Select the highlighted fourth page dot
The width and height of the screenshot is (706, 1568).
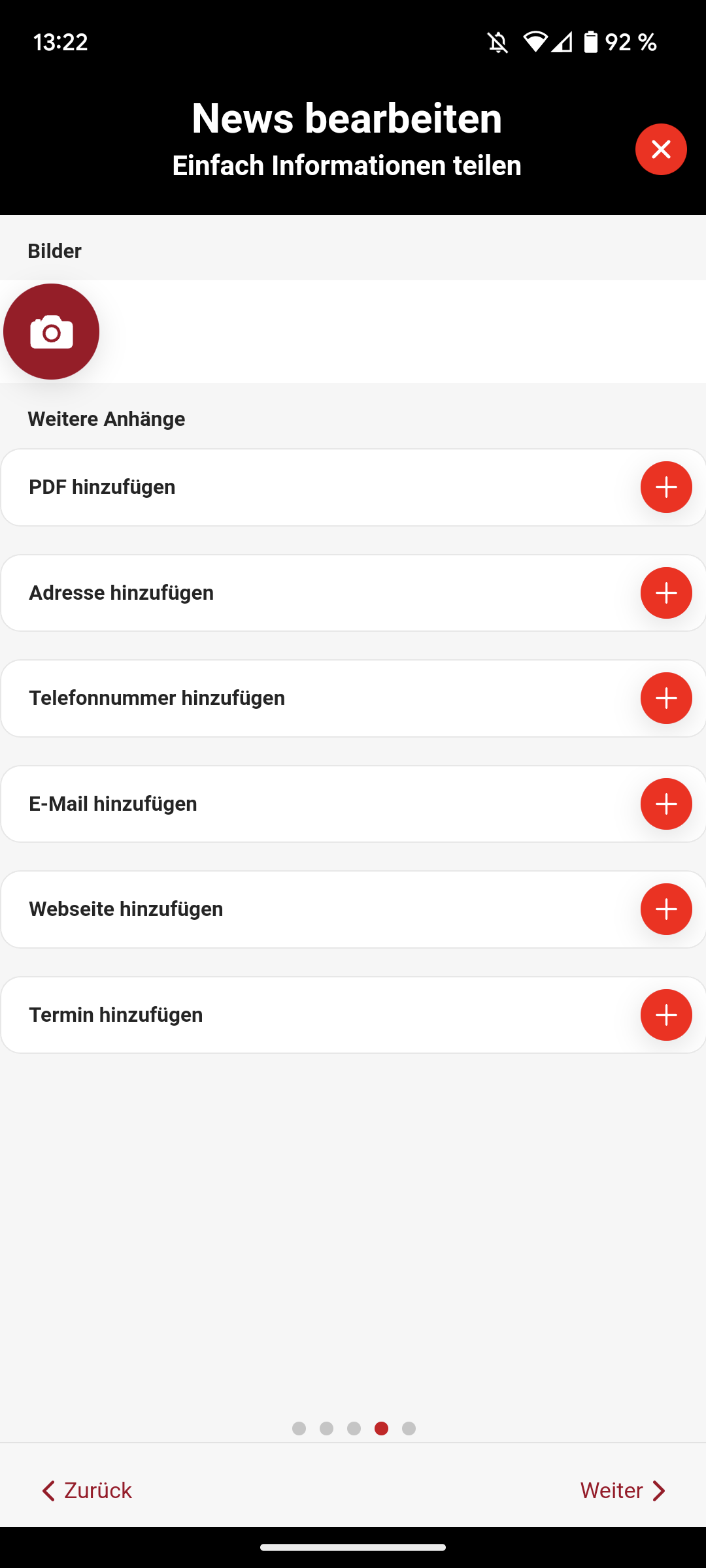382,1428
